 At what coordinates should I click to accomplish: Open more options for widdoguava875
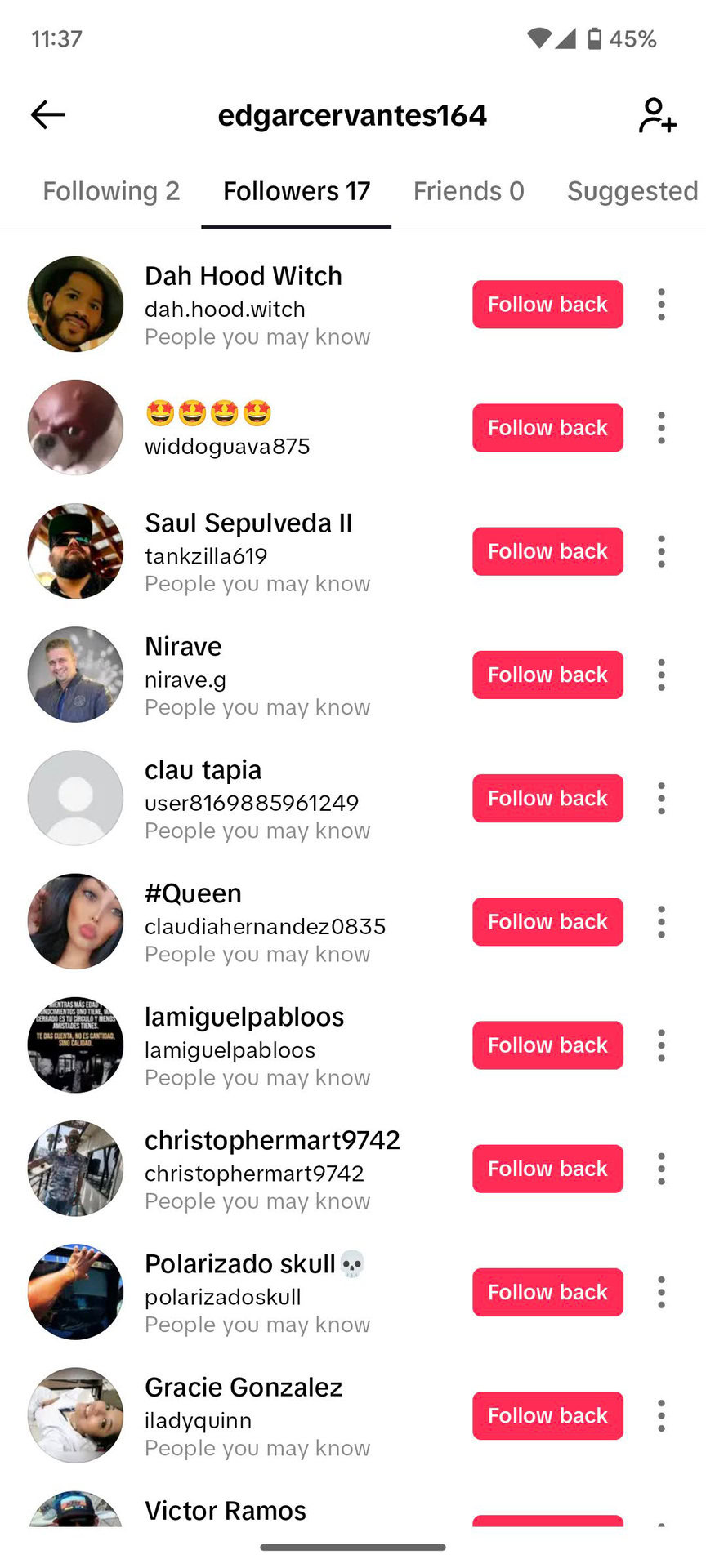point(661,428)
